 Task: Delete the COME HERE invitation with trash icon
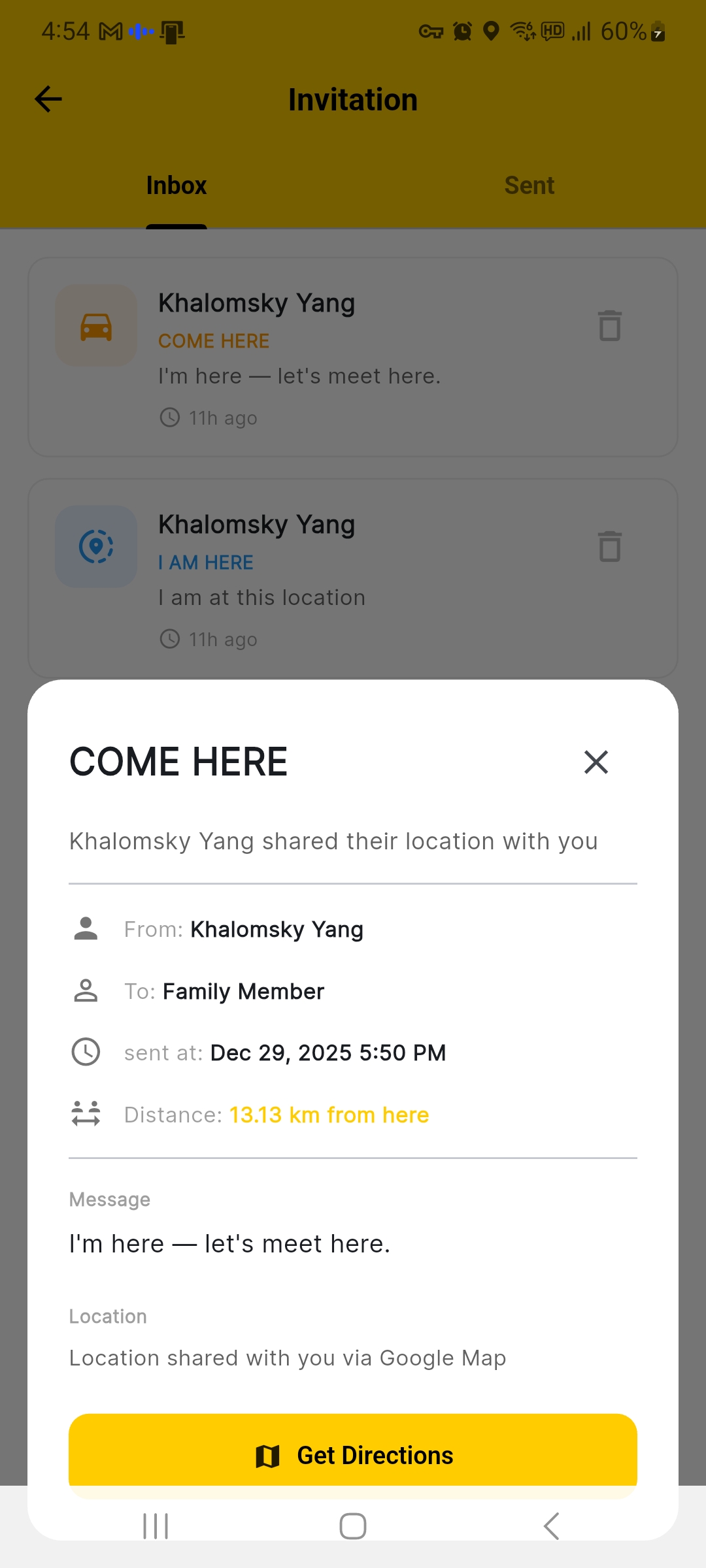tap(610, 327)
